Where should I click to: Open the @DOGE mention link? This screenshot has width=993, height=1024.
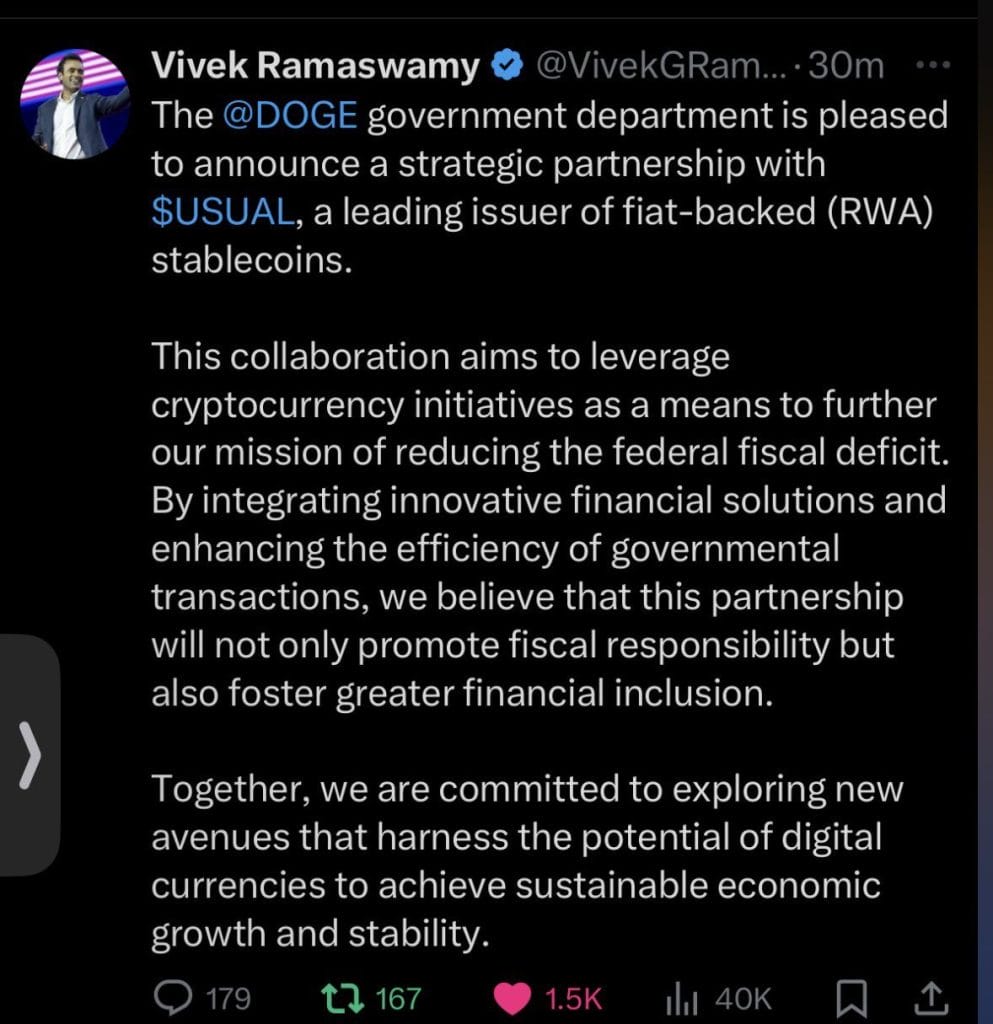click(285, 117)
